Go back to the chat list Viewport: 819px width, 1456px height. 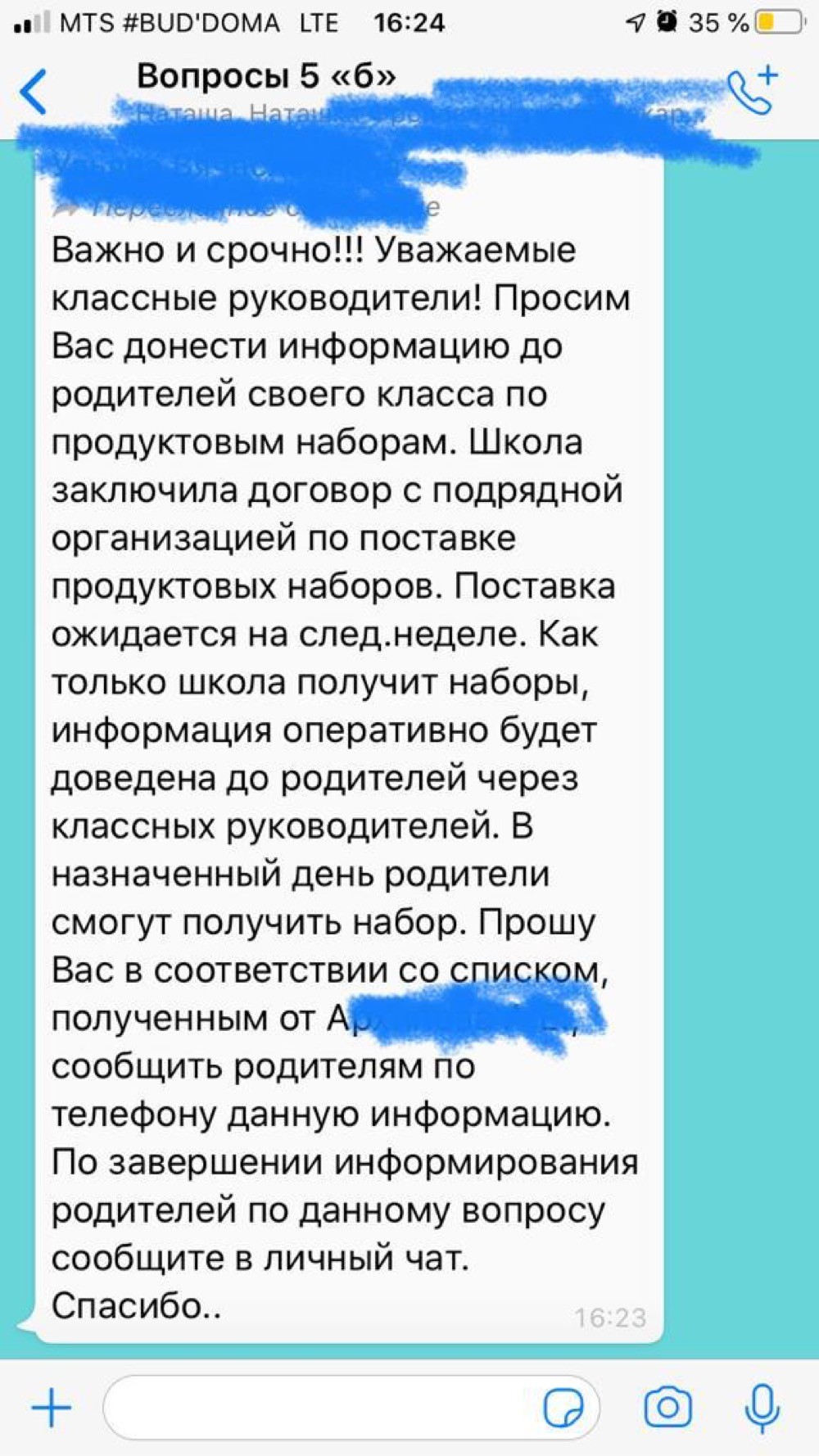pos(34,91)
